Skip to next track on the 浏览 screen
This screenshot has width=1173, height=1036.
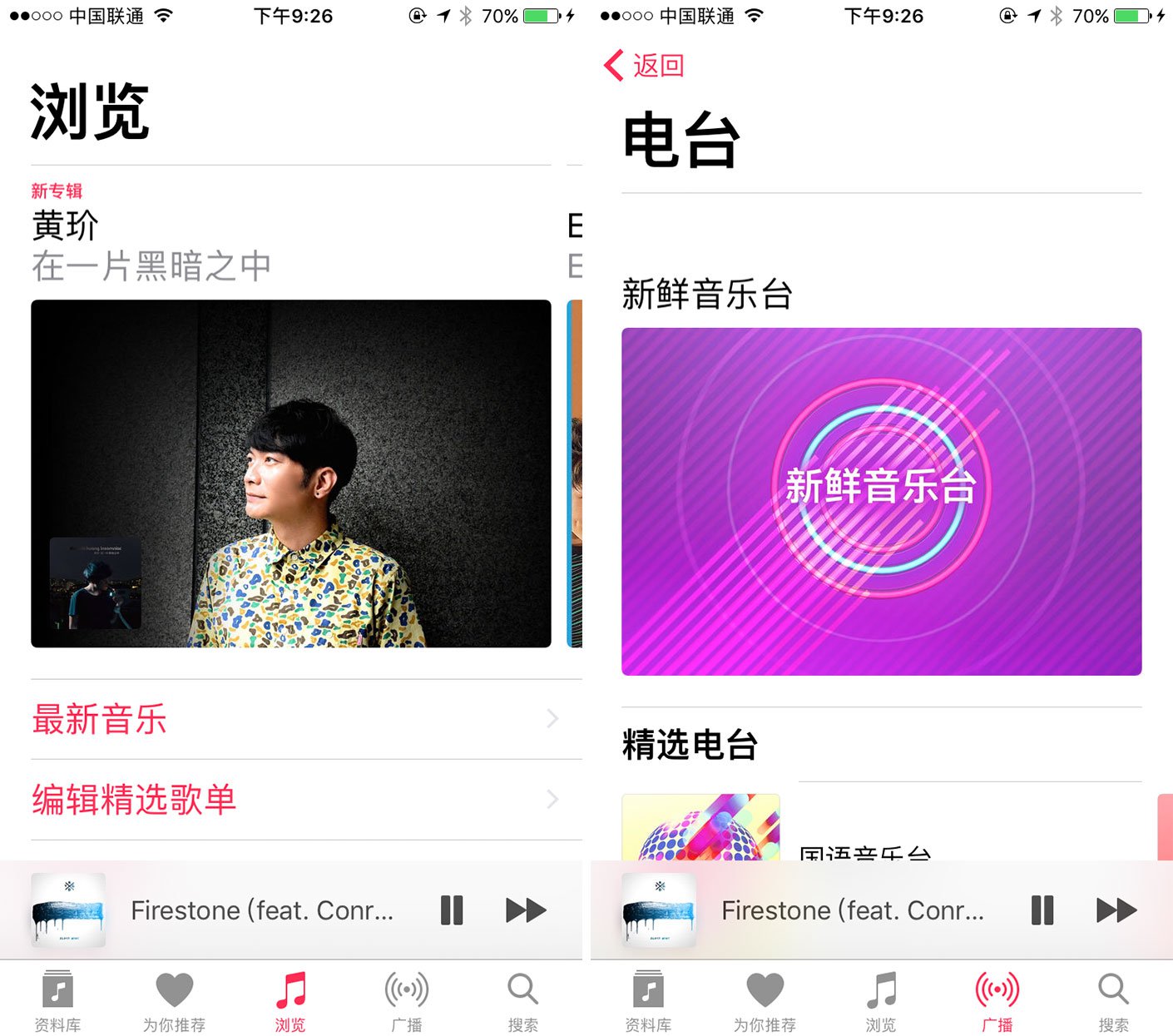click(x=526, y=910)
